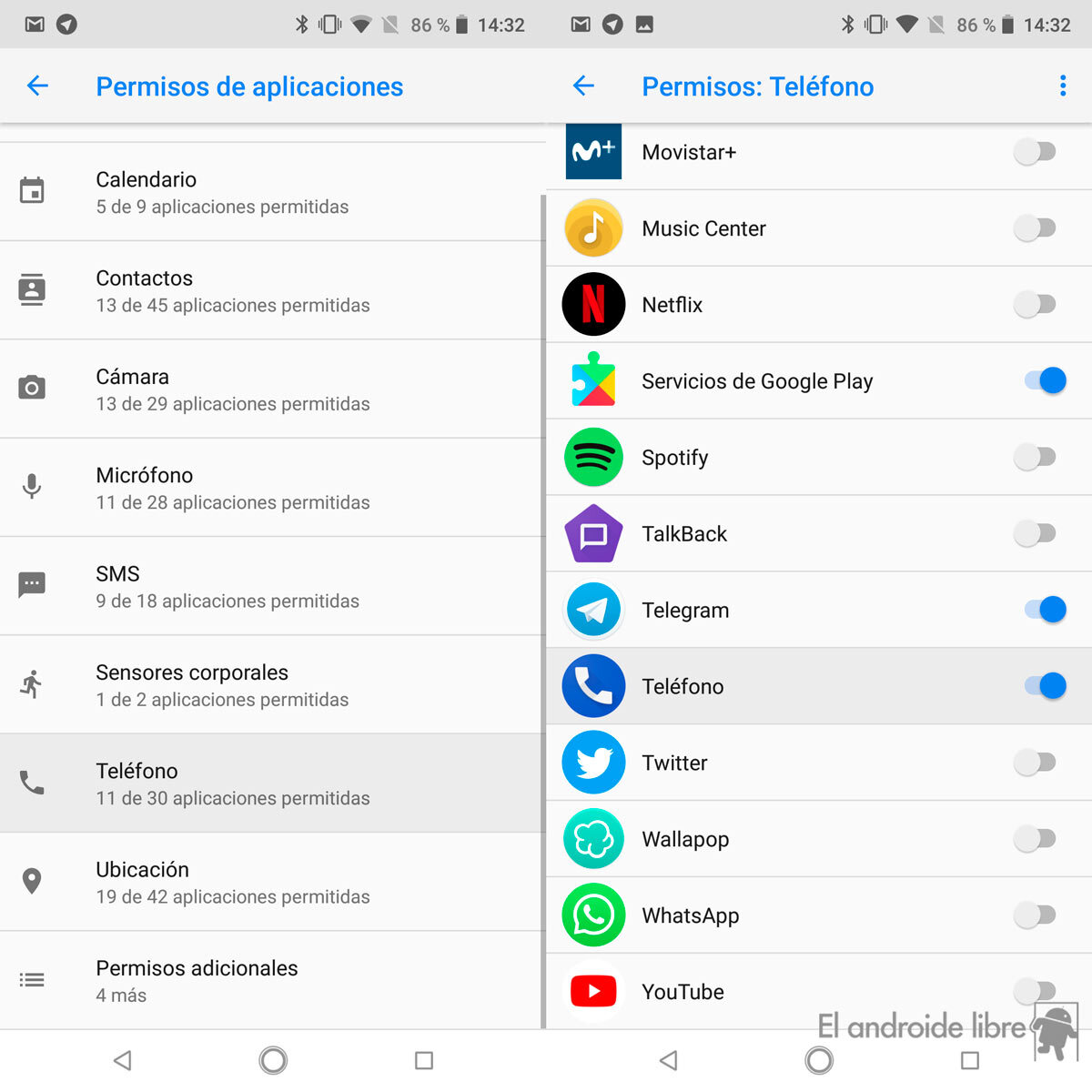Disable phone permission for Servicios de Google Play
This screenshot has height=1092, width=1092.
point(1045,381)
